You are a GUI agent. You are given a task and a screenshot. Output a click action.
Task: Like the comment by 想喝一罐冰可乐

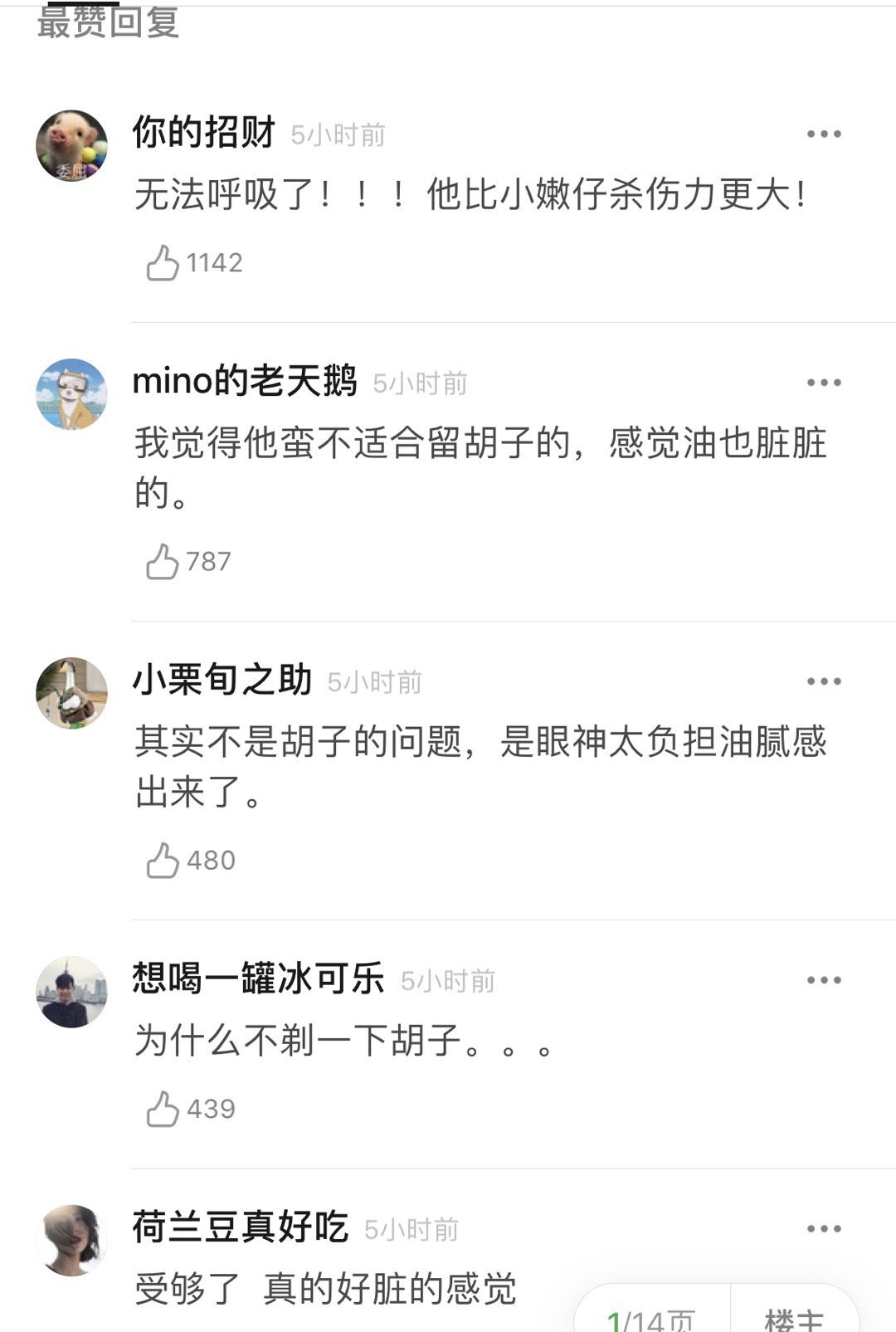click(163, 1110)
